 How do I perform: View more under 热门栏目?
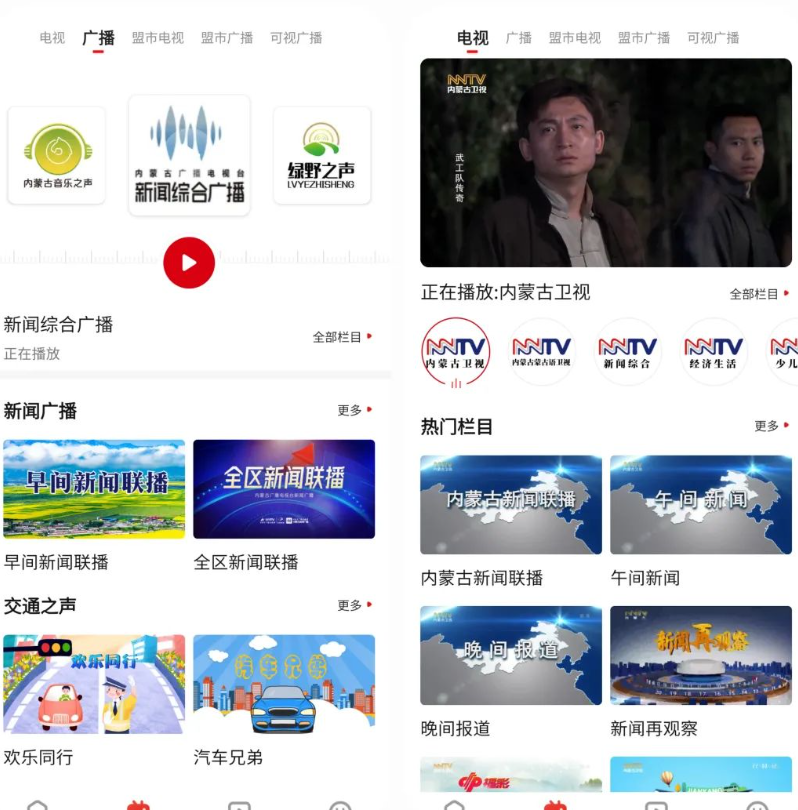[x=772, y=426]
